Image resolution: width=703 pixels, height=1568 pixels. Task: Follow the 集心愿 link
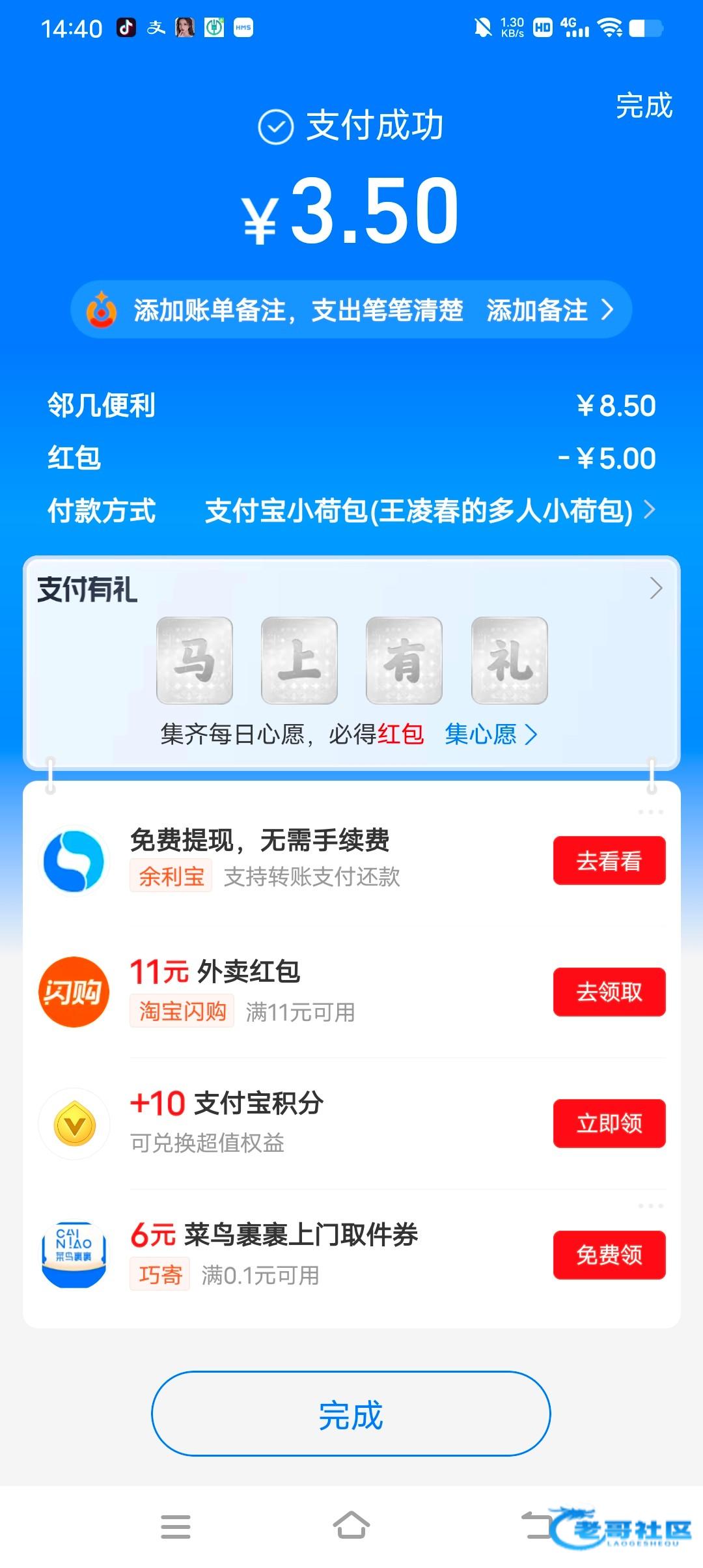coord(491,735)
